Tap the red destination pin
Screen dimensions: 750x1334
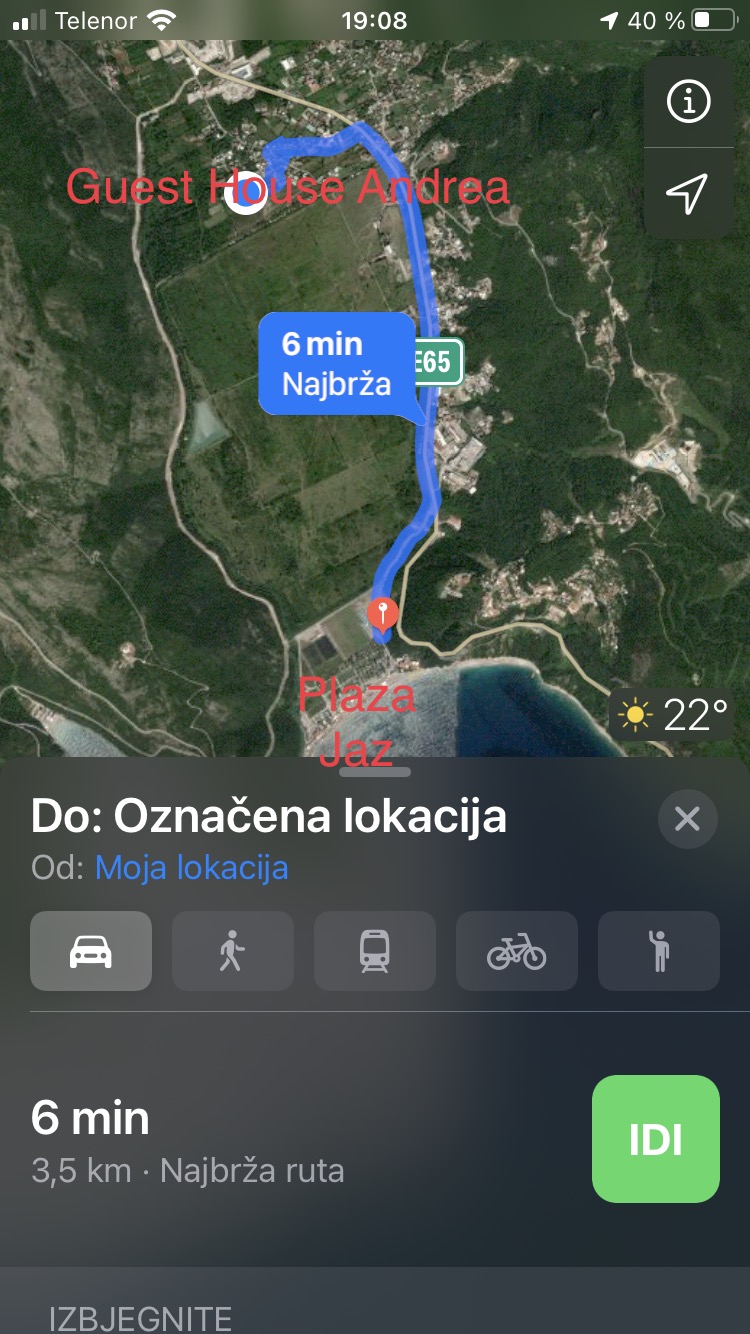click(x=382, y=611)
